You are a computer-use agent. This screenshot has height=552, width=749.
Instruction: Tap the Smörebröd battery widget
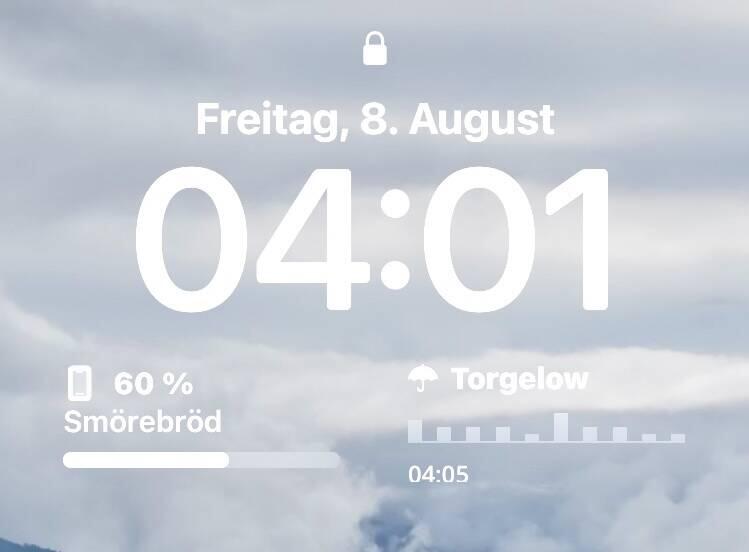pos(200,418)
